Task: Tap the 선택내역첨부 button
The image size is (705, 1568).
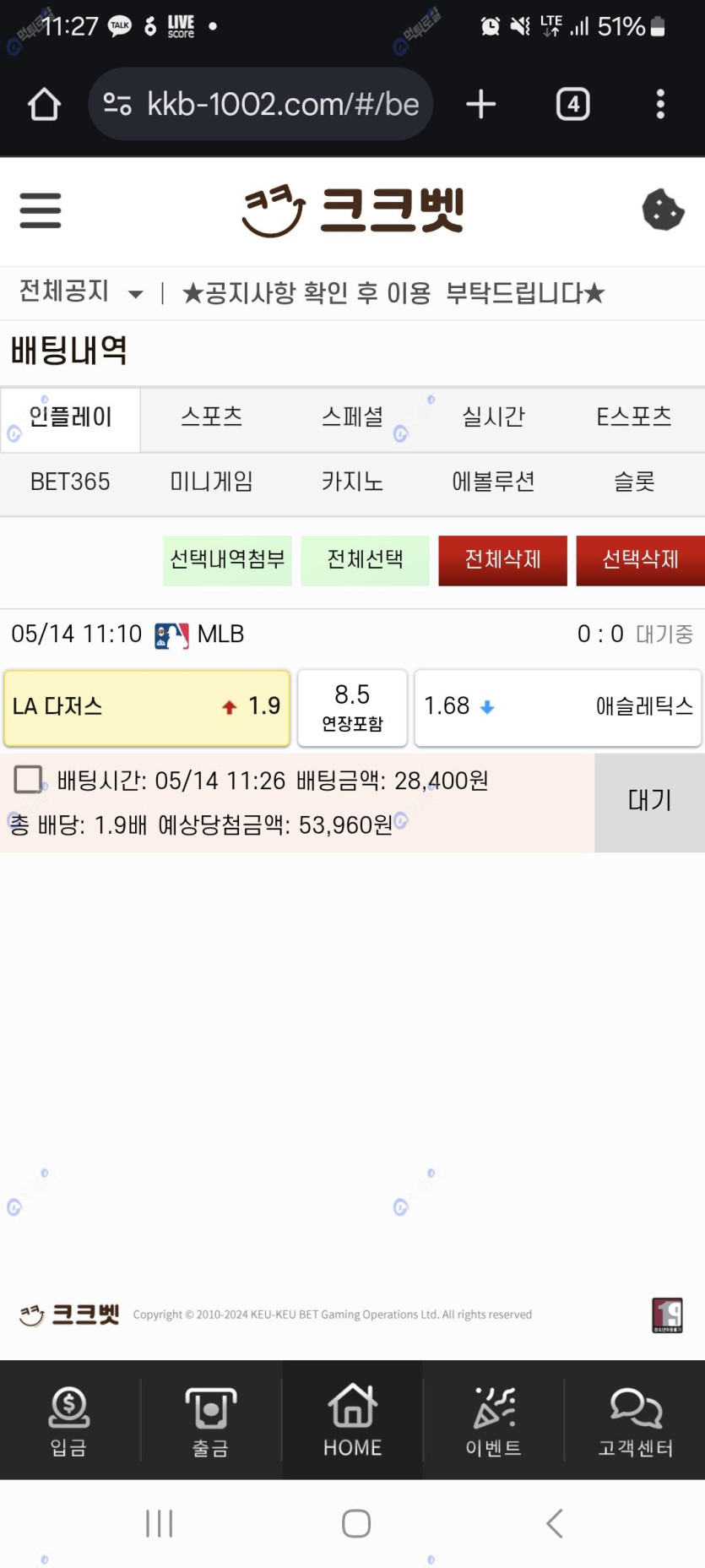Action: point(227,560)
